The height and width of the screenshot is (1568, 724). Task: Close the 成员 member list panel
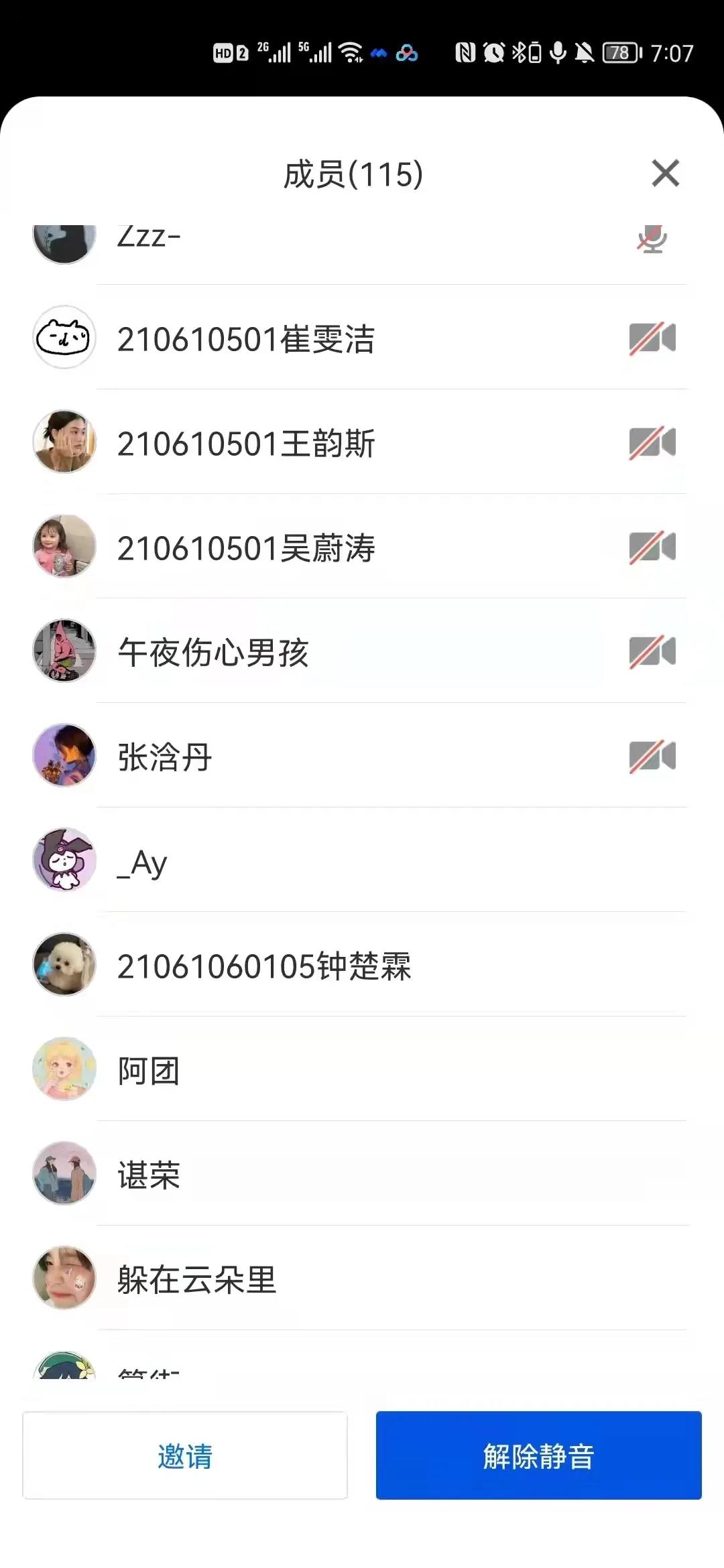click(x=665, y=174)
